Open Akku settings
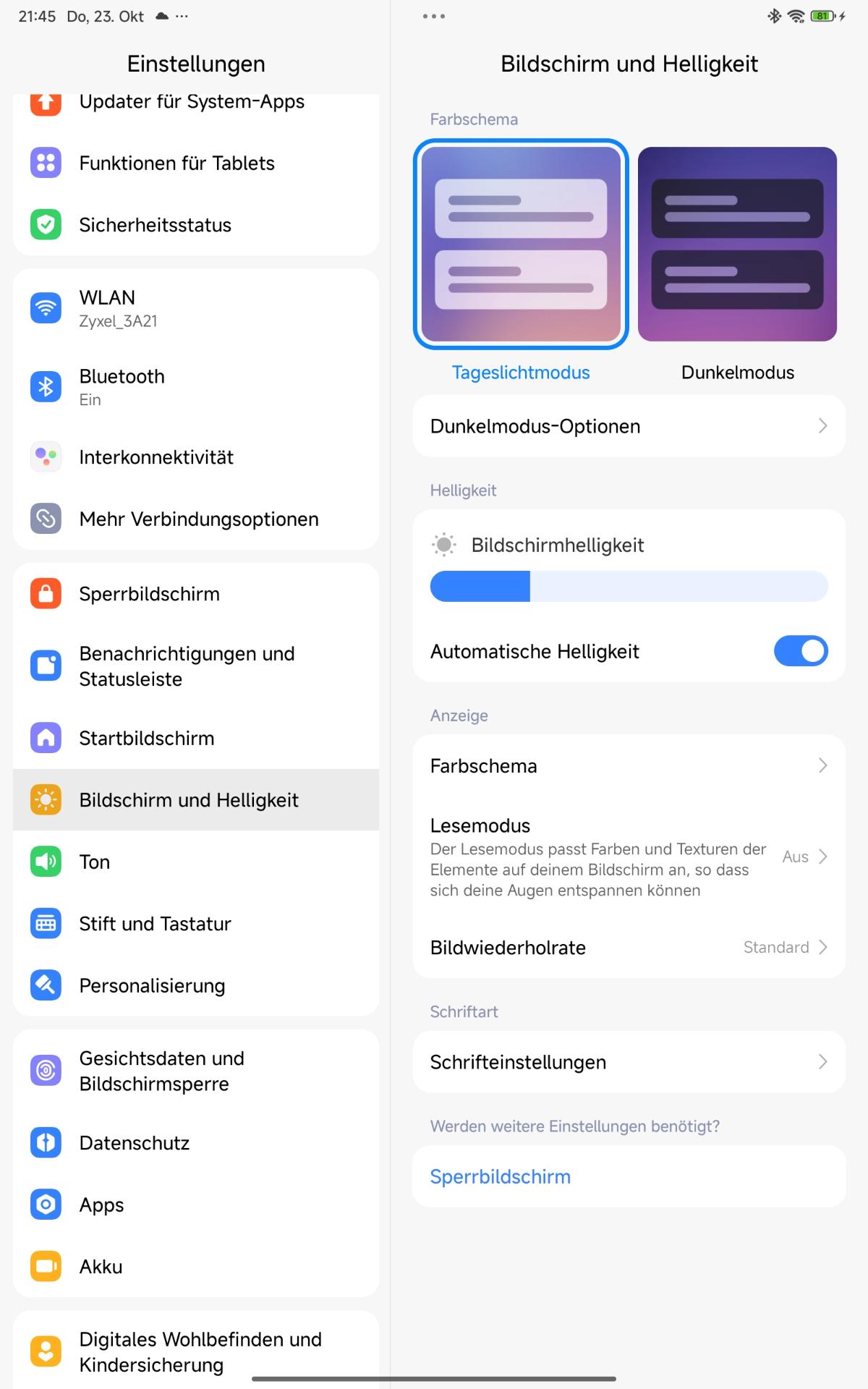 click(x=195, y=1267)
